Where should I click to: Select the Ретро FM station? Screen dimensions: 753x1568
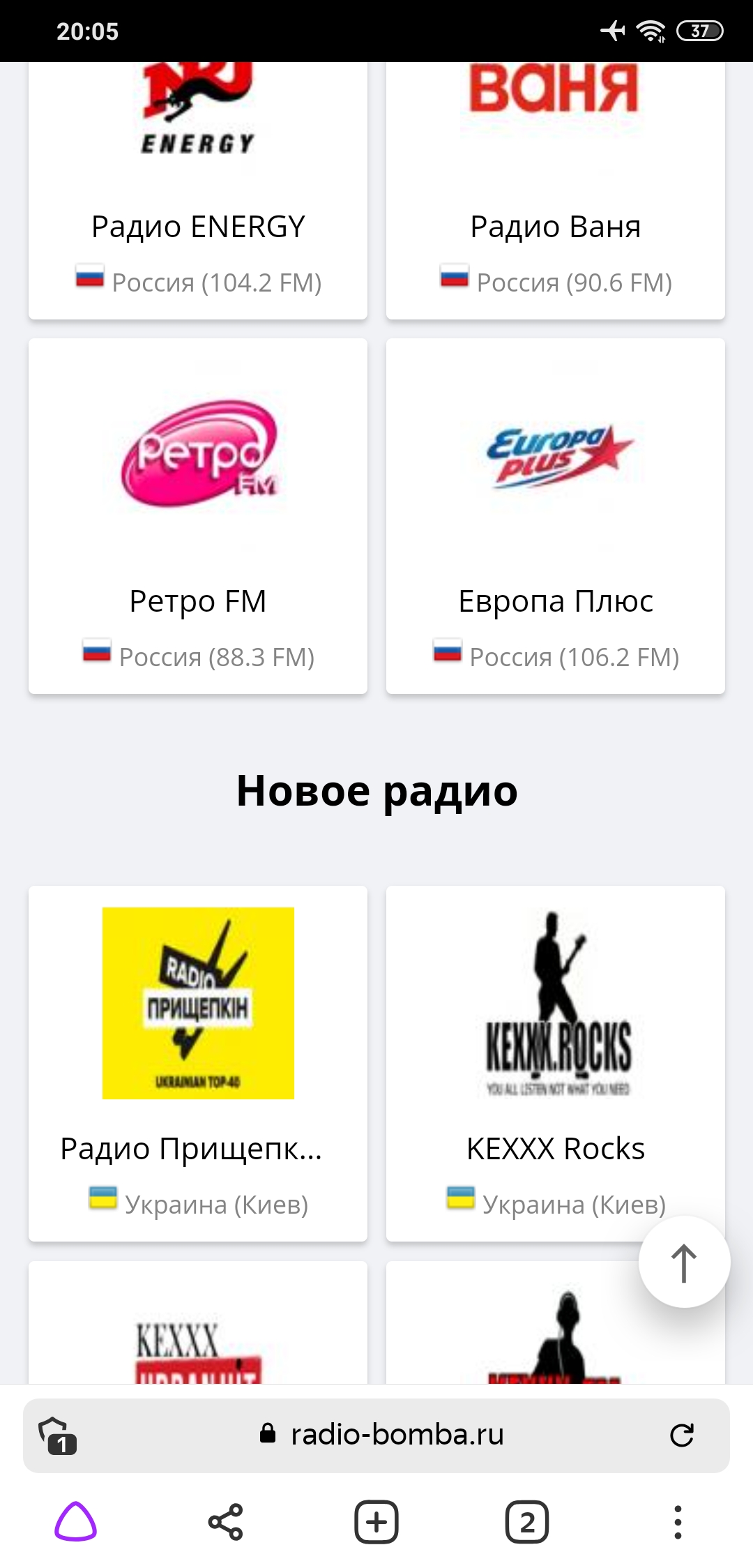click(198, 516)
